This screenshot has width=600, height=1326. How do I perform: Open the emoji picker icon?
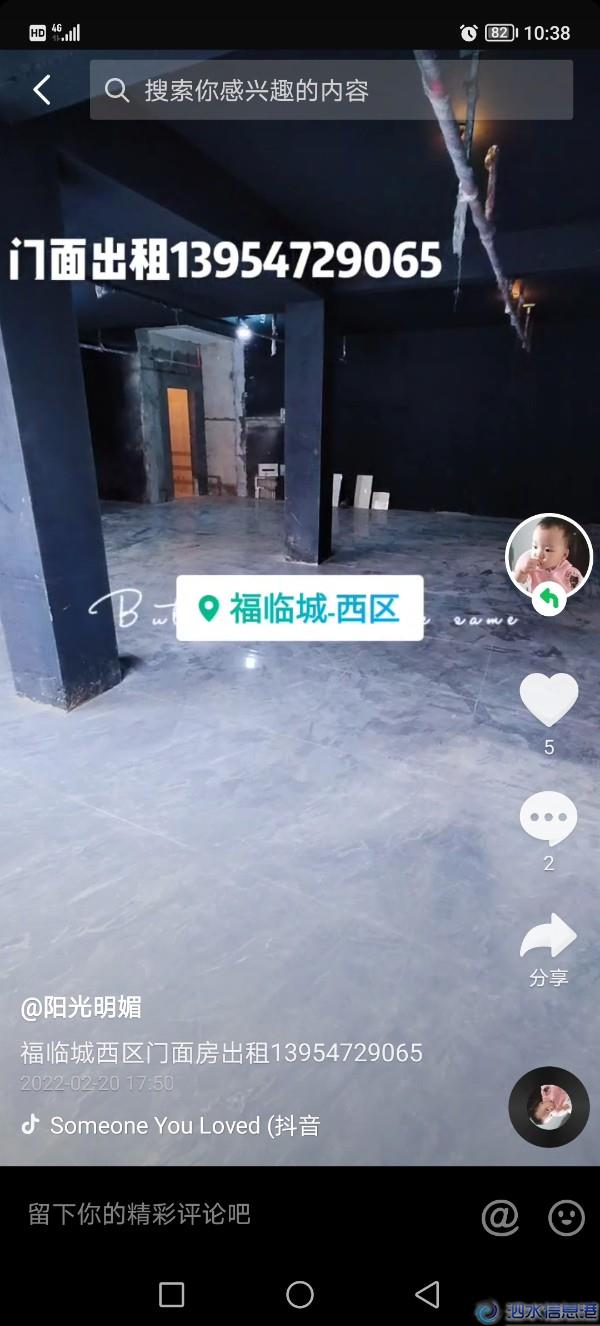pos(566,1216)
